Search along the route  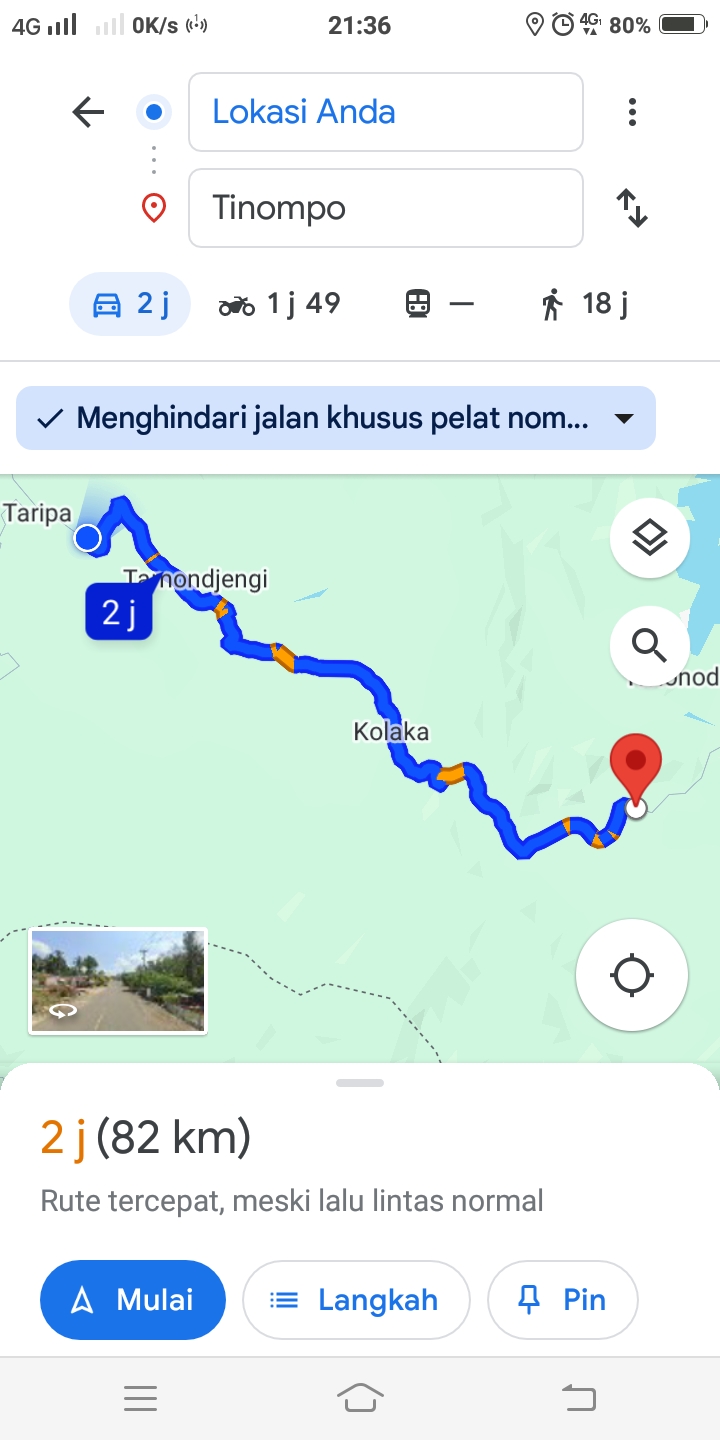point(650,646)
